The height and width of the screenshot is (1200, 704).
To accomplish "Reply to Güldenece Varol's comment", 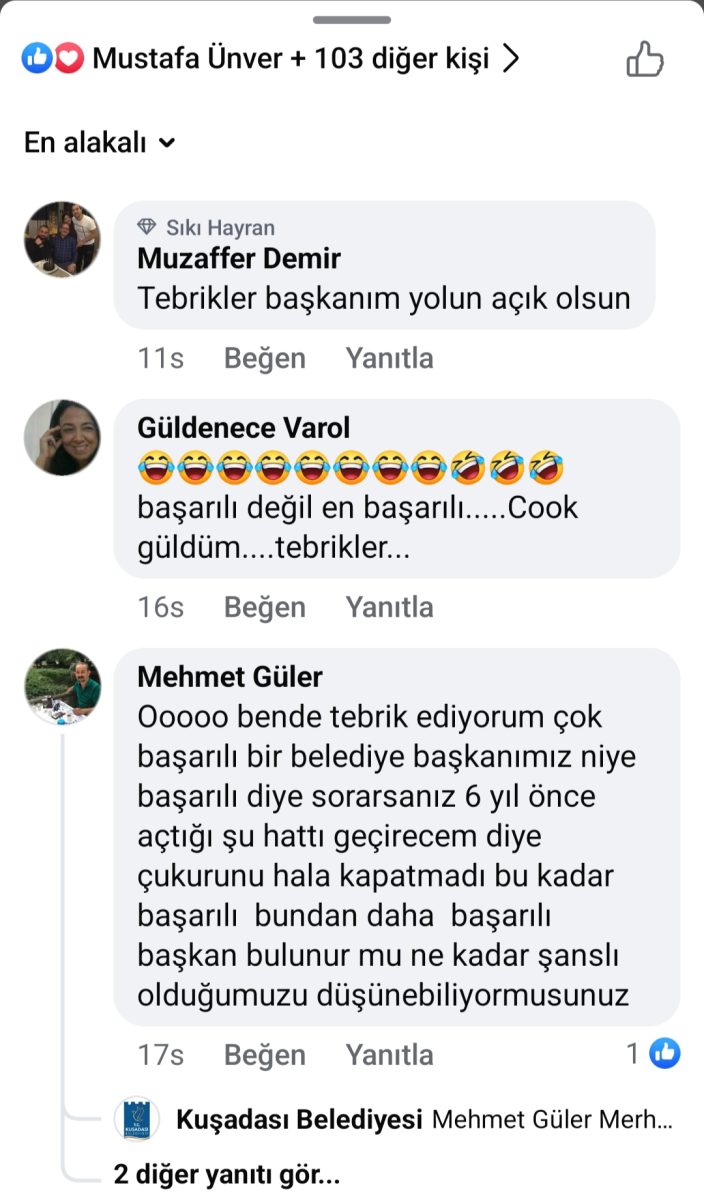I will click(389, 607).
